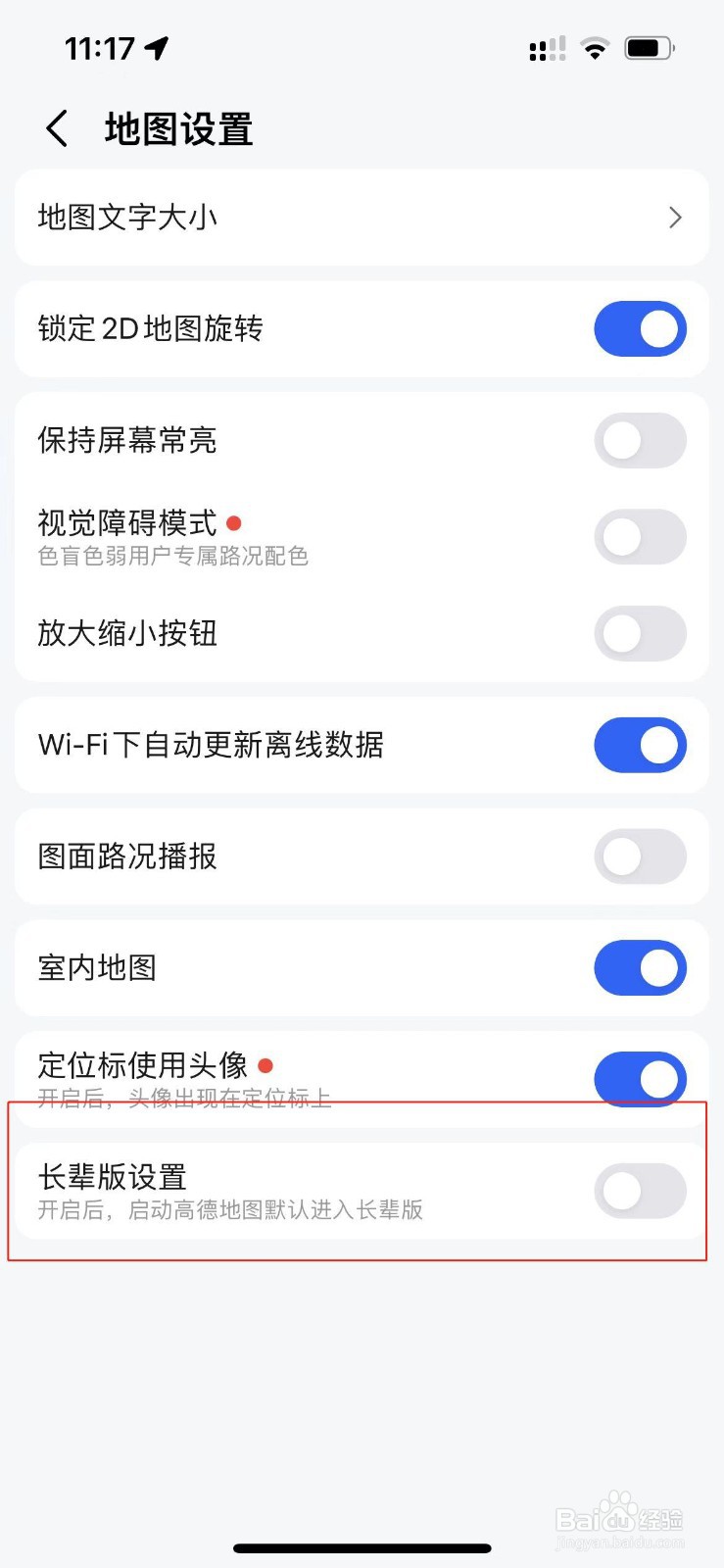This screenshot has height=1568, width=724.
Task: Enable the 保持屏幕常亮 toggle
Action: point(640,440)
